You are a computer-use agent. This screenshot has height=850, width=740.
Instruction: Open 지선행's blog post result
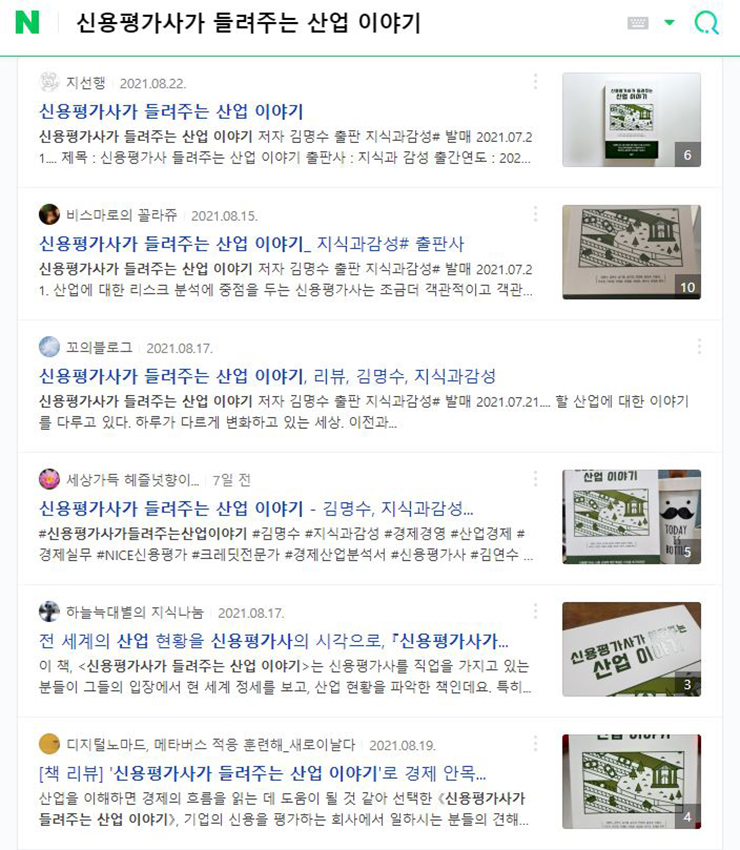171,111
